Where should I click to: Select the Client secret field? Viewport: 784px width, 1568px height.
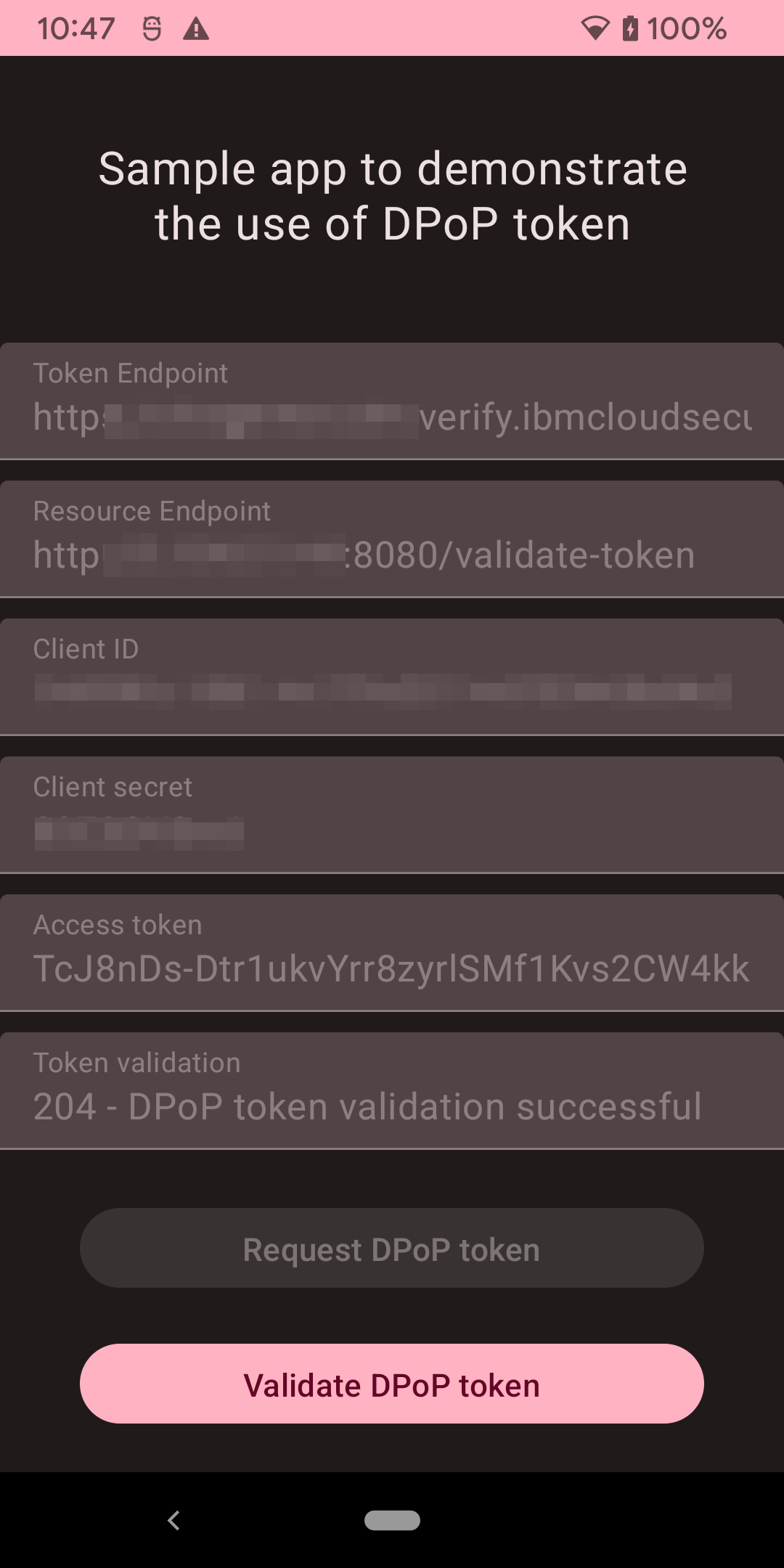click(x=392, y=815)
